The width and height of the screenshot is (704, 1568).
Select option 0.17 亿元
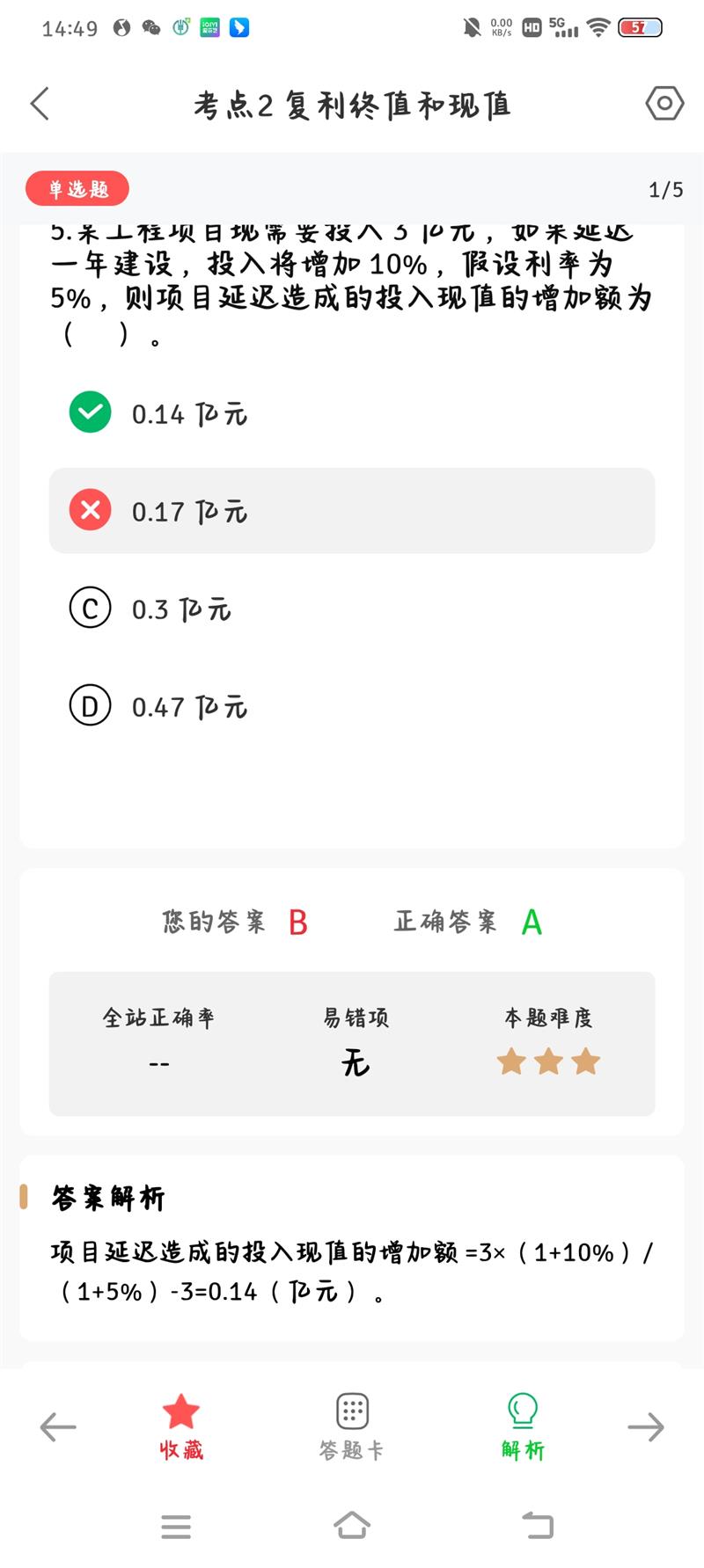pyautogui.click(x=352, y=511)
